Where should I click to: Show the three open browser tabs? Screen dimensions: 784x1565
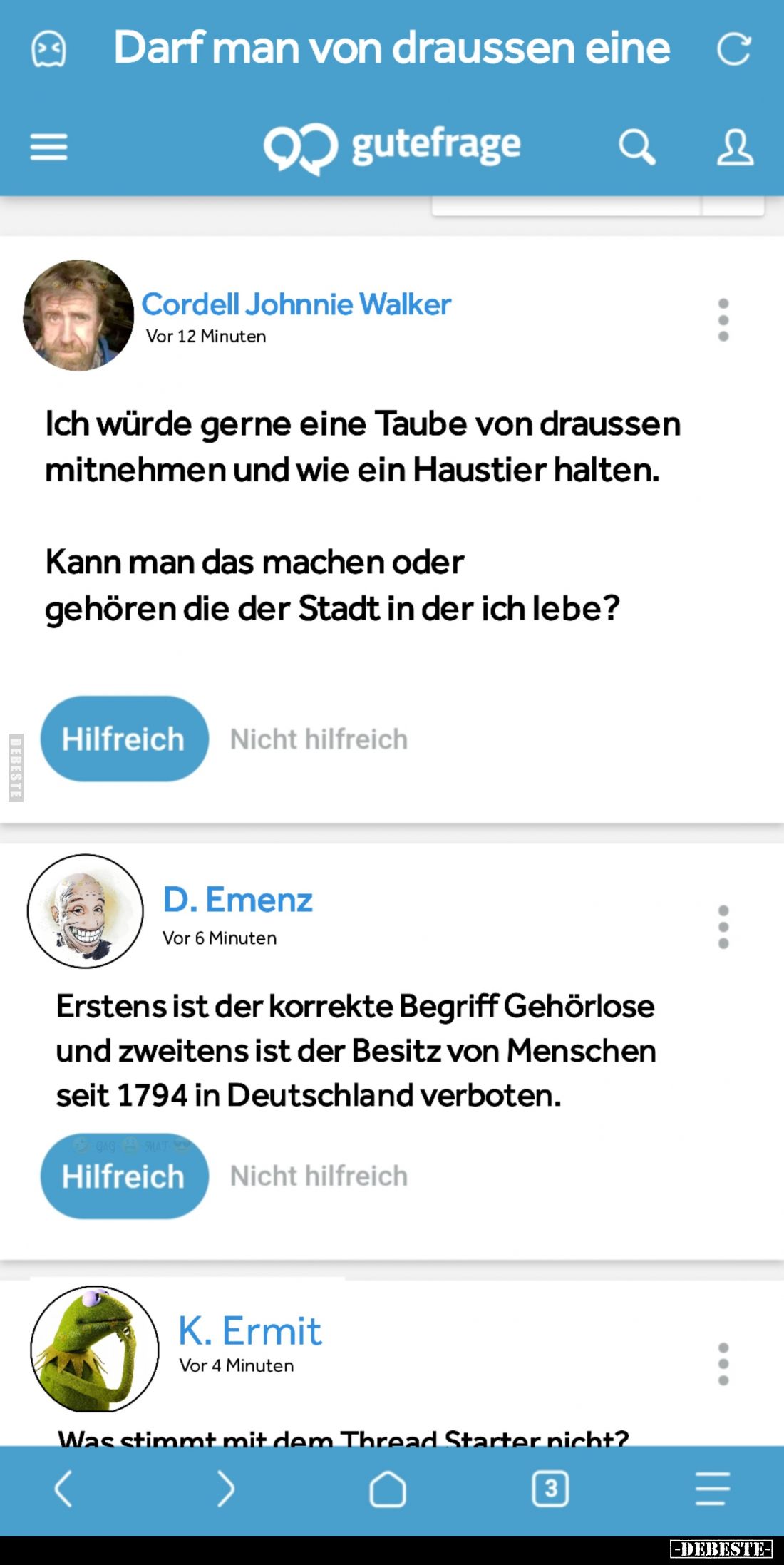(x=550, y=1489)
